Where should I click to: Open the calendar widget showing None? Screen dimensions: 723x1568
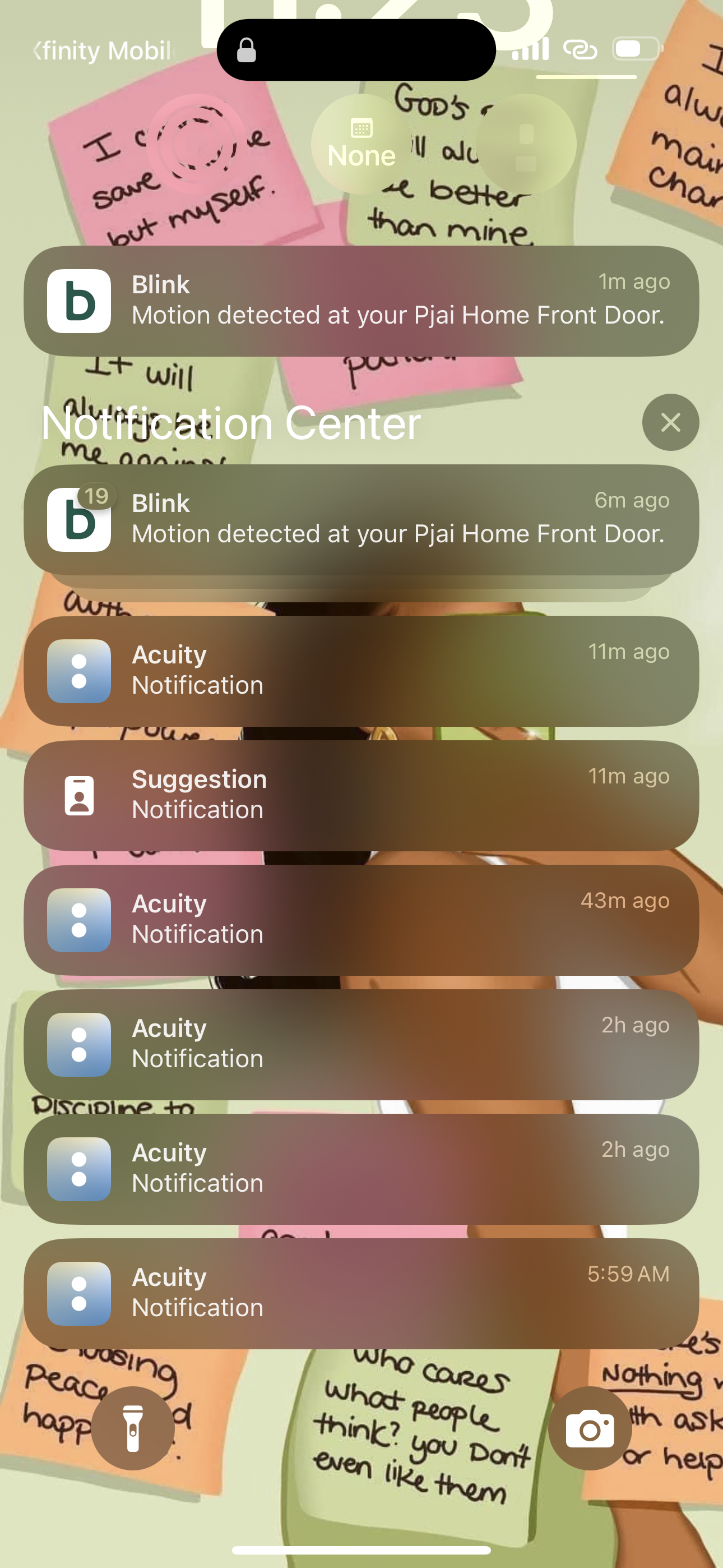coord(361,144)
